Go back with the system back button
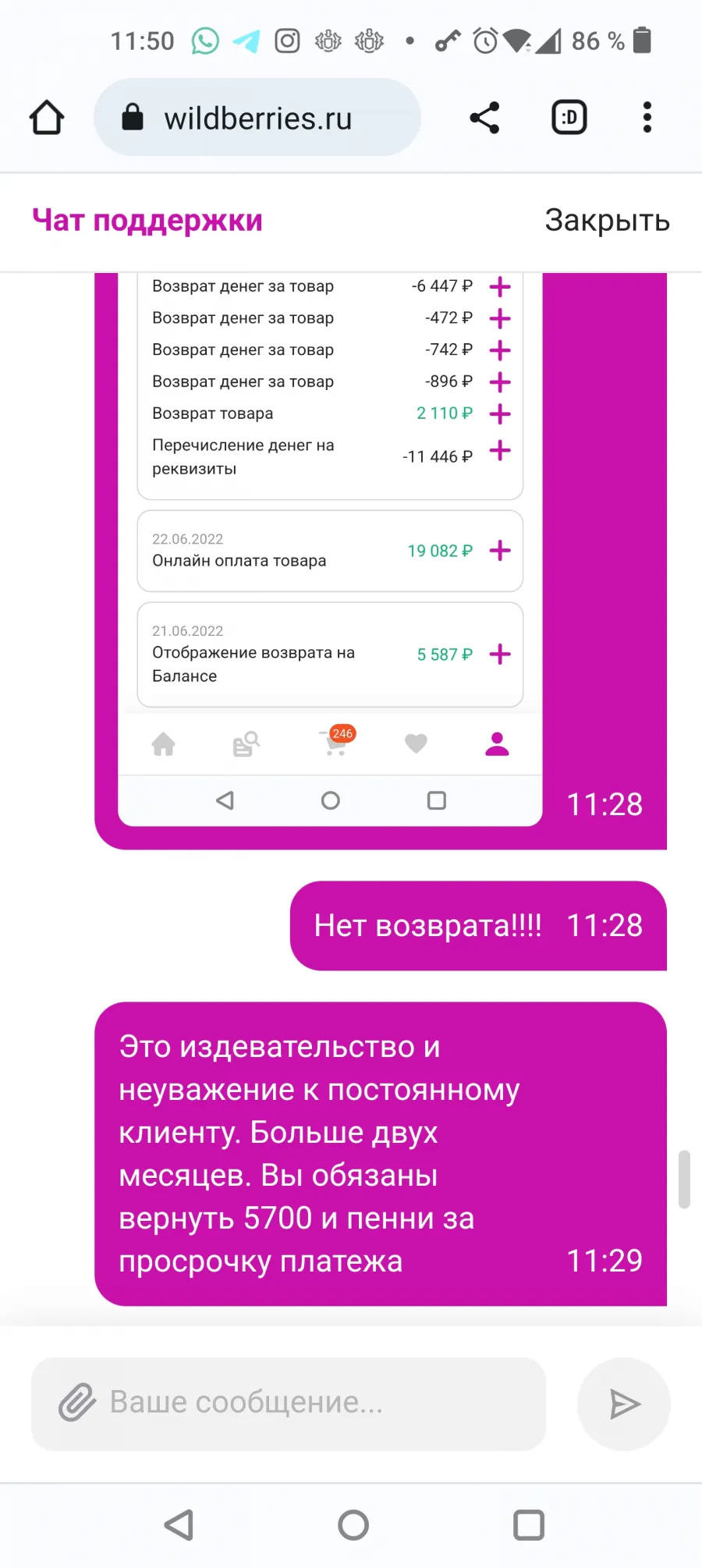Viewport: 702px width, 1568px height. (179, 1524)
